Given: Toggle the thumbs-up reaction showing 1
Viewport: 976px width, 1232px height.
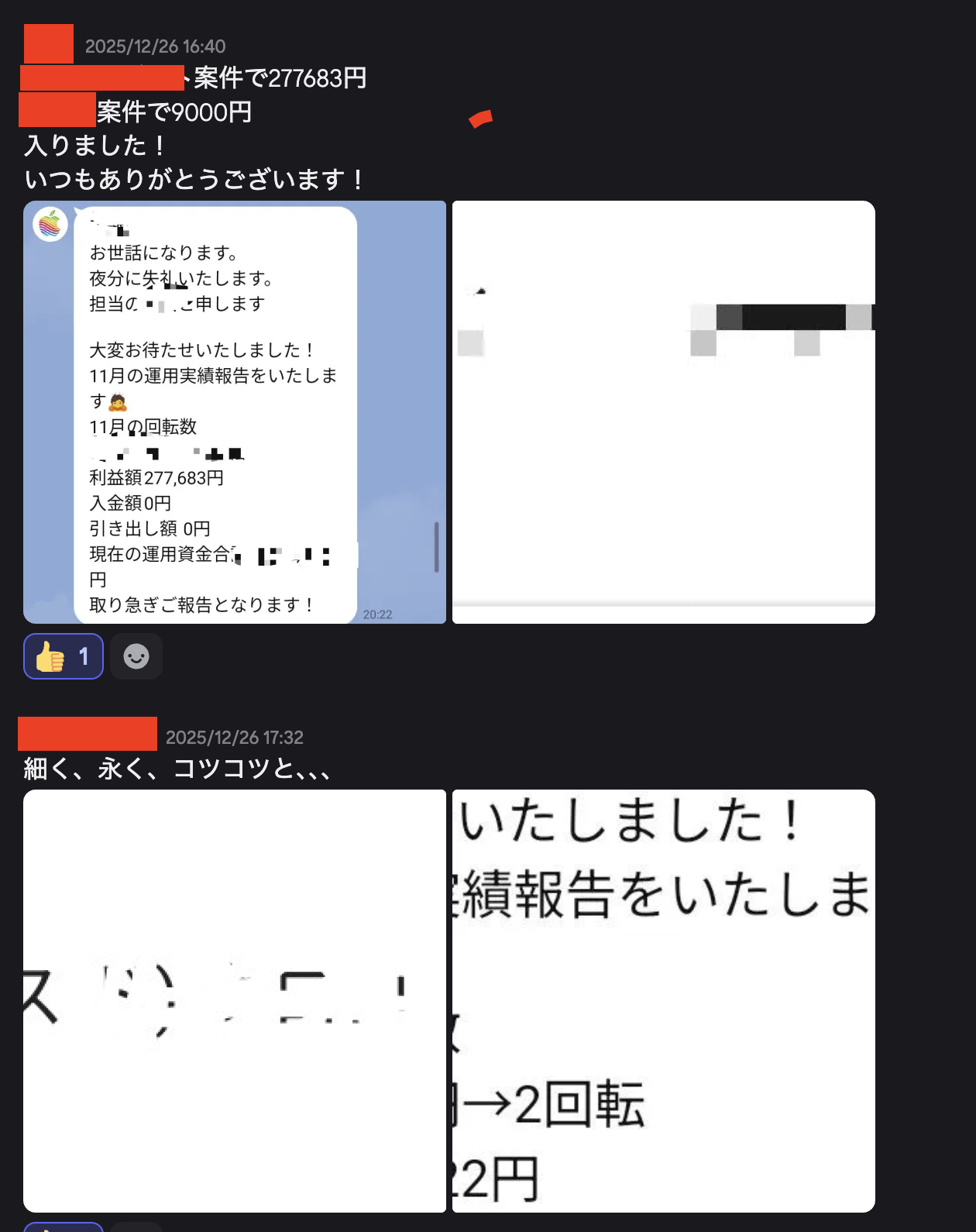Looking at the screenshot, I should [64, 656].
